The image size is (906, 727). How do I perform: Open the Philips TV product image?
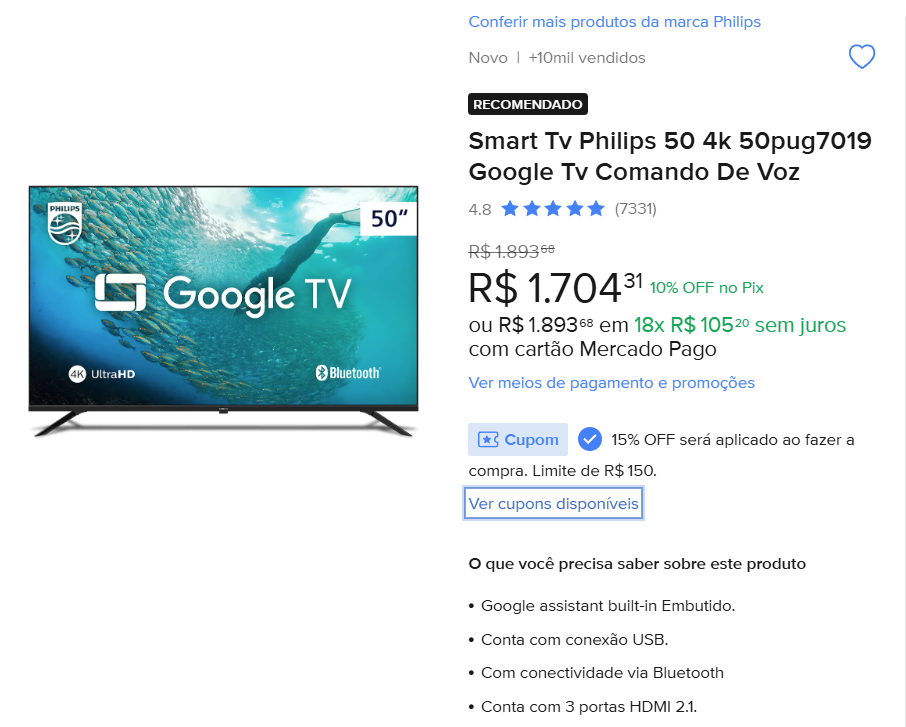[x=223, y=310]
